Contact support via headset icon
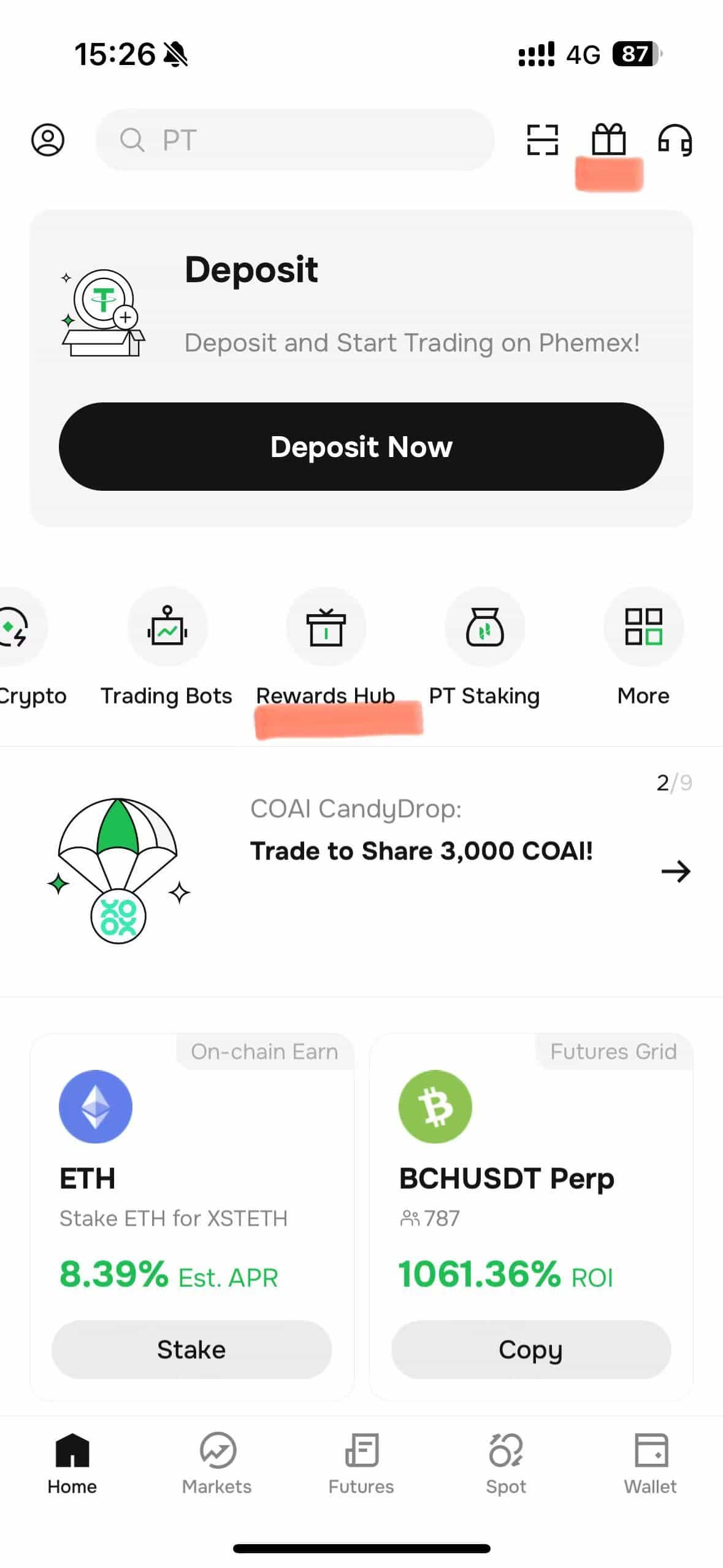Screen dimensions: 723x1568 [675, 140]
